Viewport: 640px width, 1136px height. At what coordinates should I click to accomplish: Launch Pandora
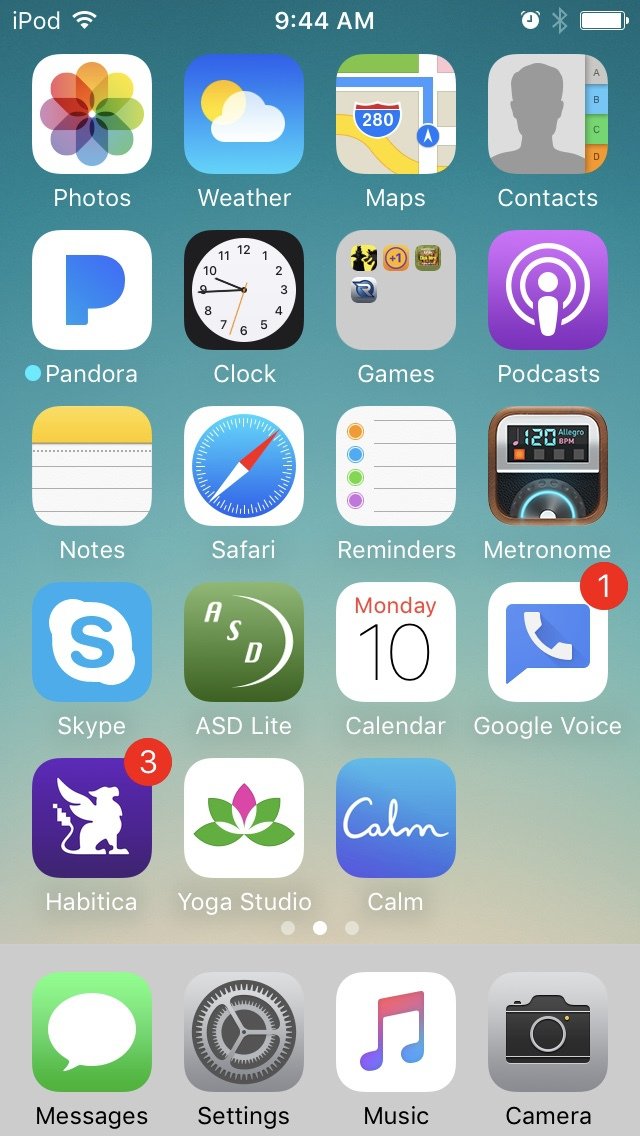coord(92,290)
